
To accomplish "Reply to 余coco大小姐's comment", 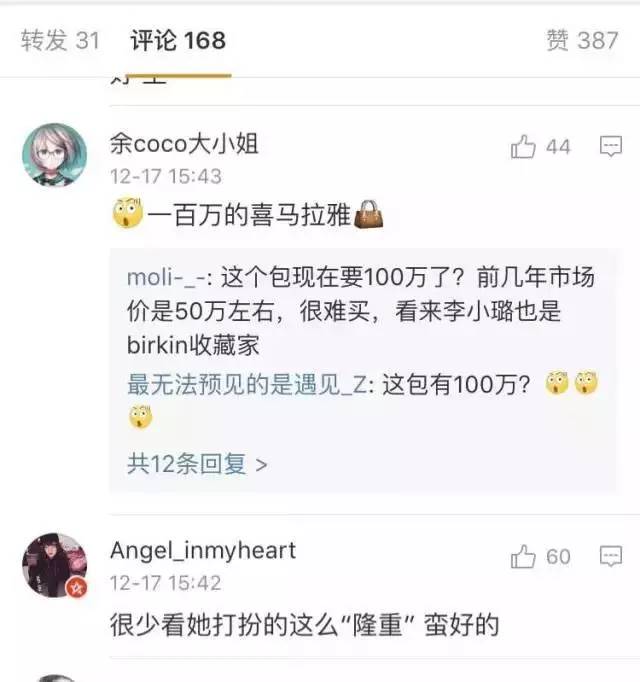I will pos(610,148).
